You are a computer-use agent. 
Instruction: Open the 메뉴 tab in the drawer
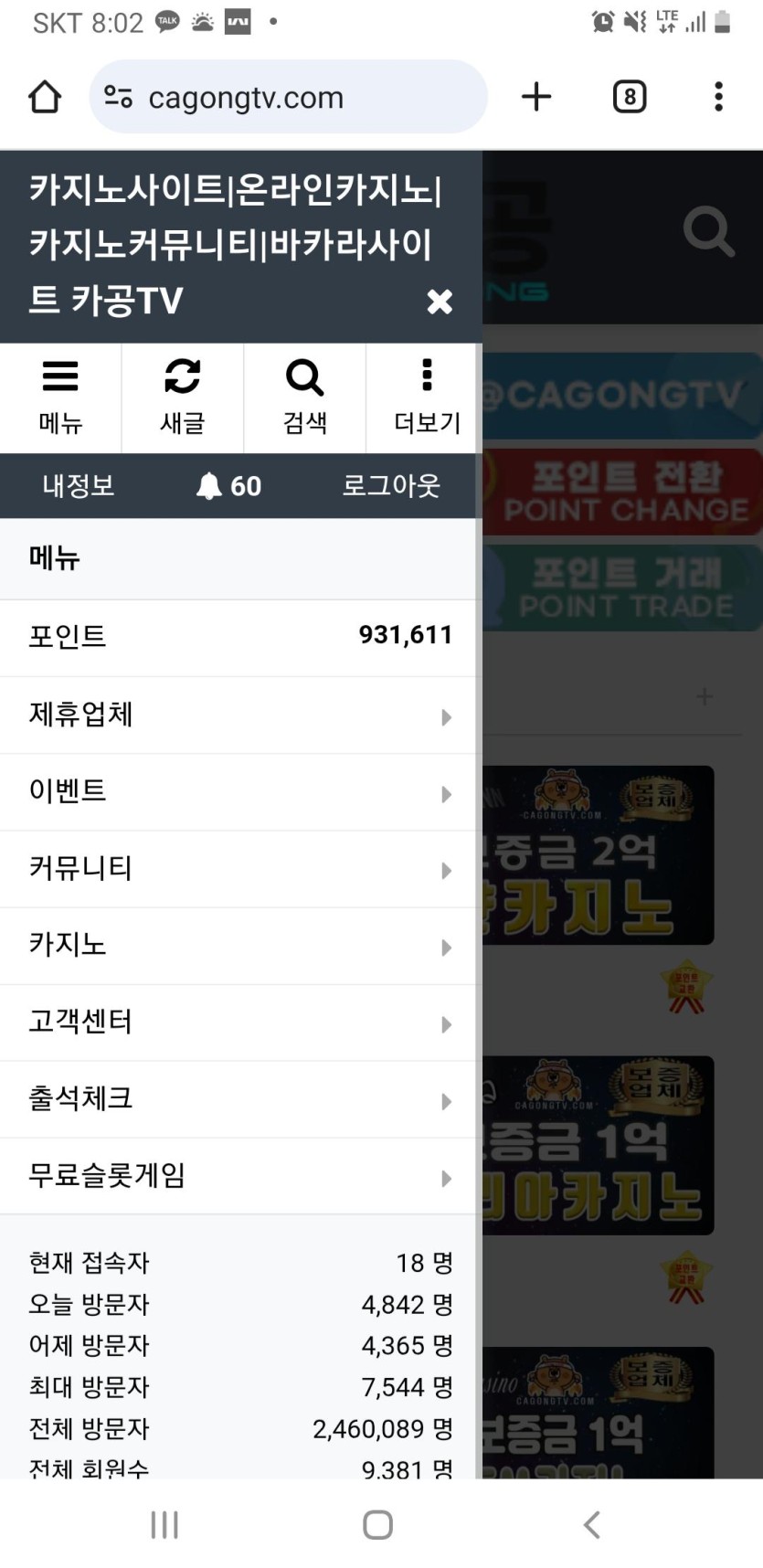coord(60,397)
